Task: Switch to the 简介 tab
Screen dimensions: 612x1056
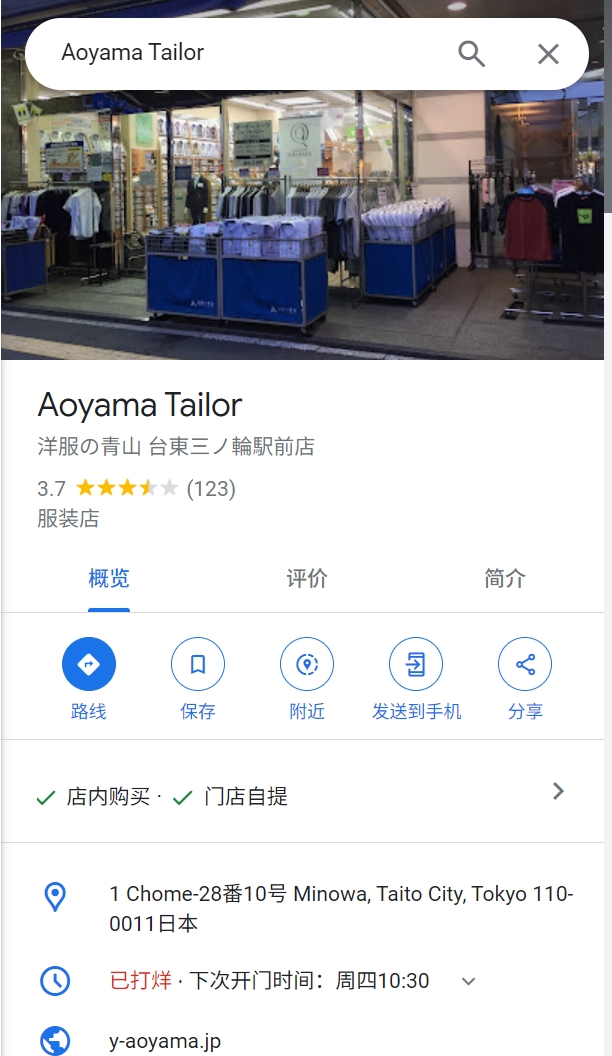Action: (x=504, y=579)
